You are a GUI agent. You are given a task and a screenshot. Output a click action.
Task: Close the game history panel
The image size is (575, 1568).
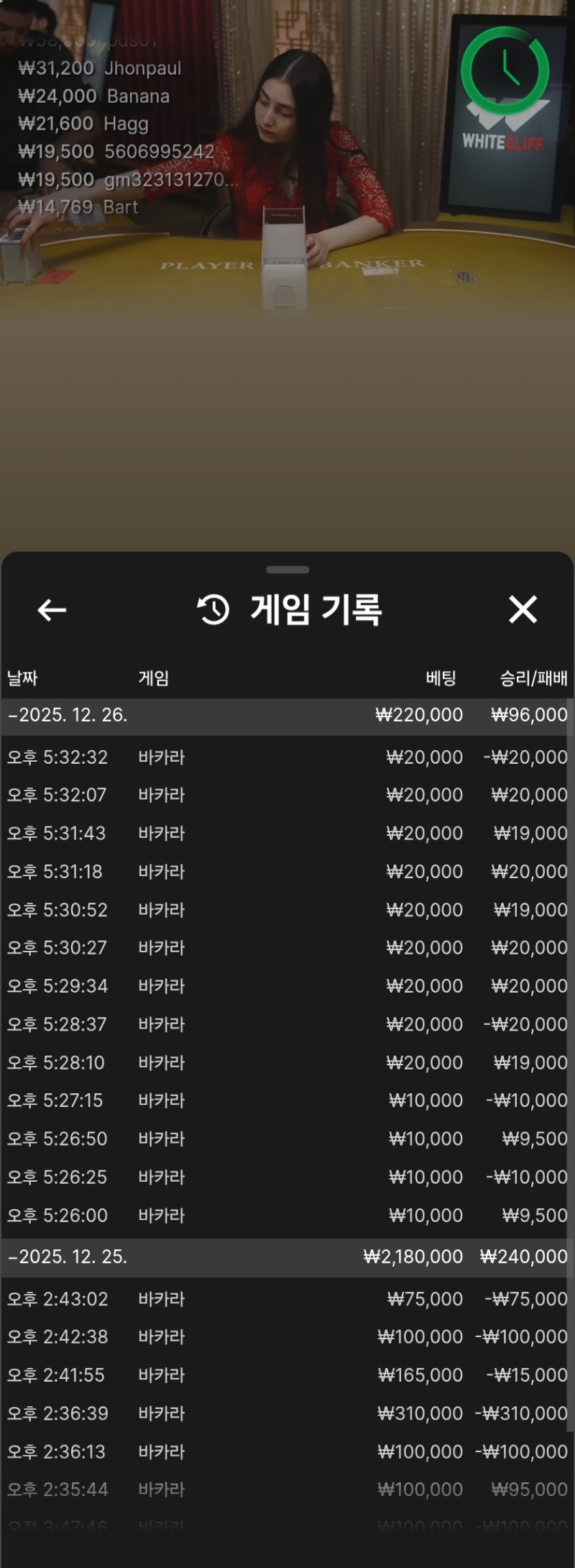pos(523,609)
